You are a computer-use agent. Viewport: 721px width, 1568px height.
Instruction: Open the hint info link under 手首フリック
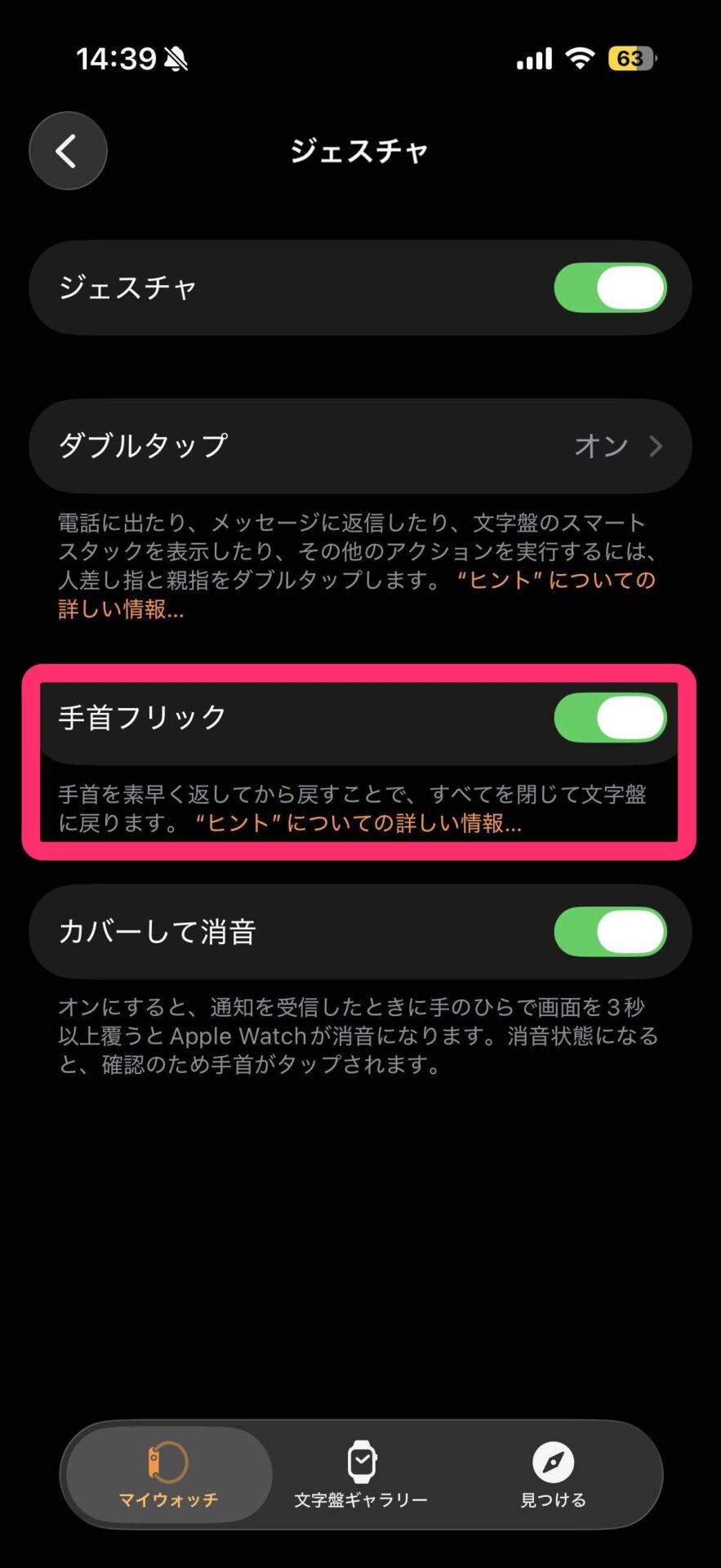(359, 823)
